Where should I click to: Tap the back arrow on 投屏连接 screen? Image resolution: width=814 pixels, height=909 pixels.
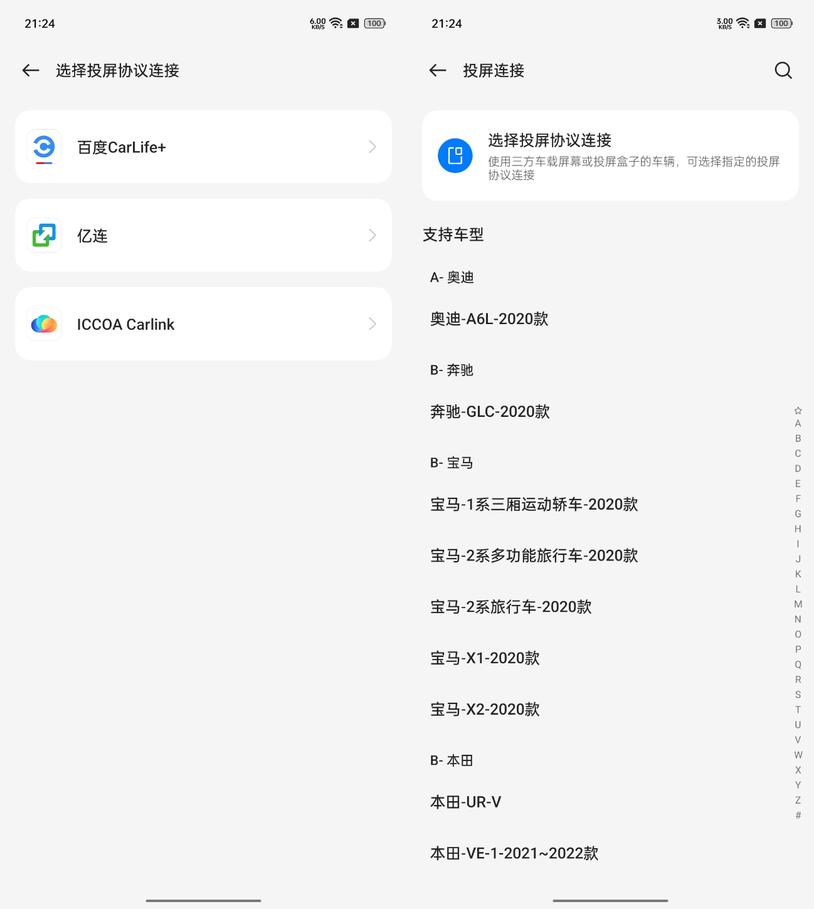436,70
